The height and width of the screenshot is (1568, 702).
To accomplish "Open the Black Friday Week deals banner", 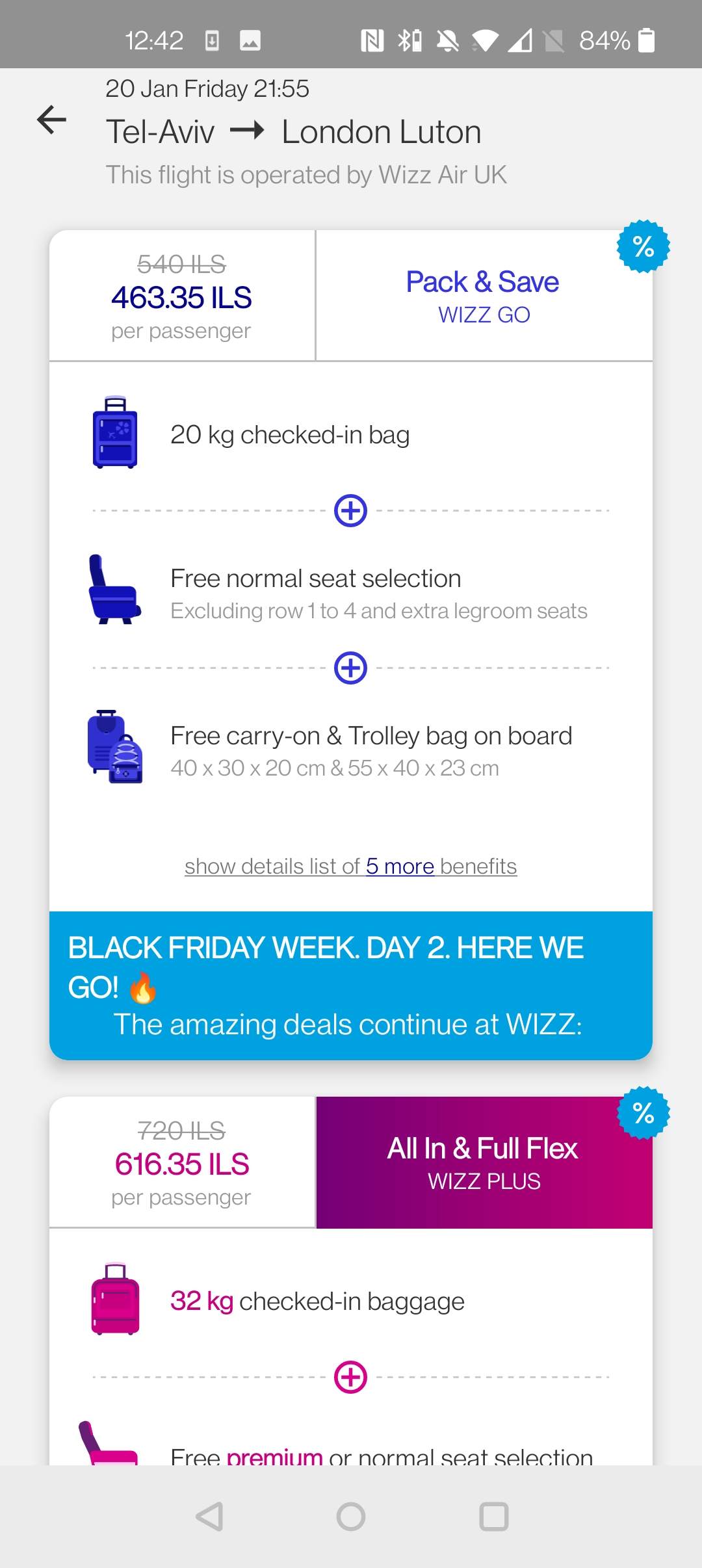I will (x=351, y=986).
